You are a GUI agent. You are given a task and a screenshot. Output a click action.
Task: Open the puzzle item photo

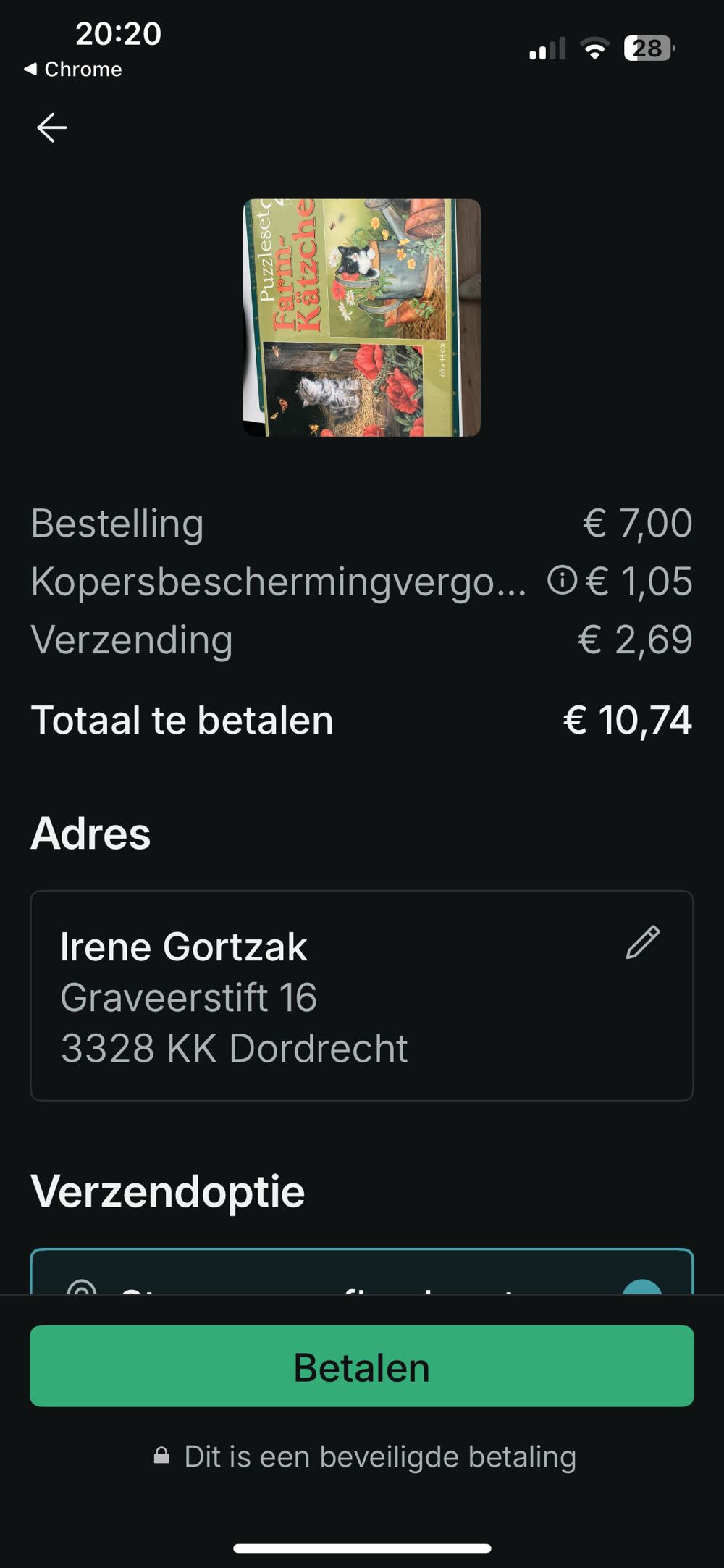(361, 318)
